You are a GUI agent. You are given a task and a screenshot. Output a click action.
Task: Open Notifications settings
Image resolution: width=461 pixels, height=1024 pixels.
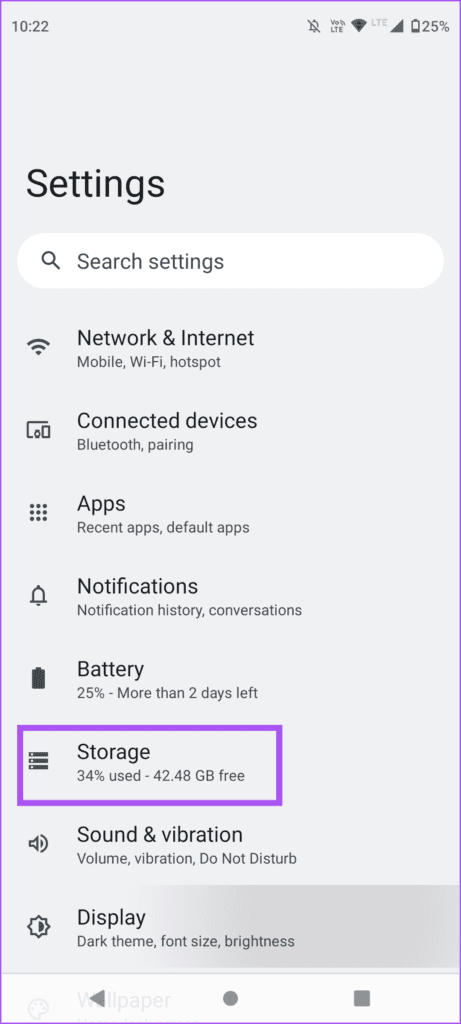(230, 597)
